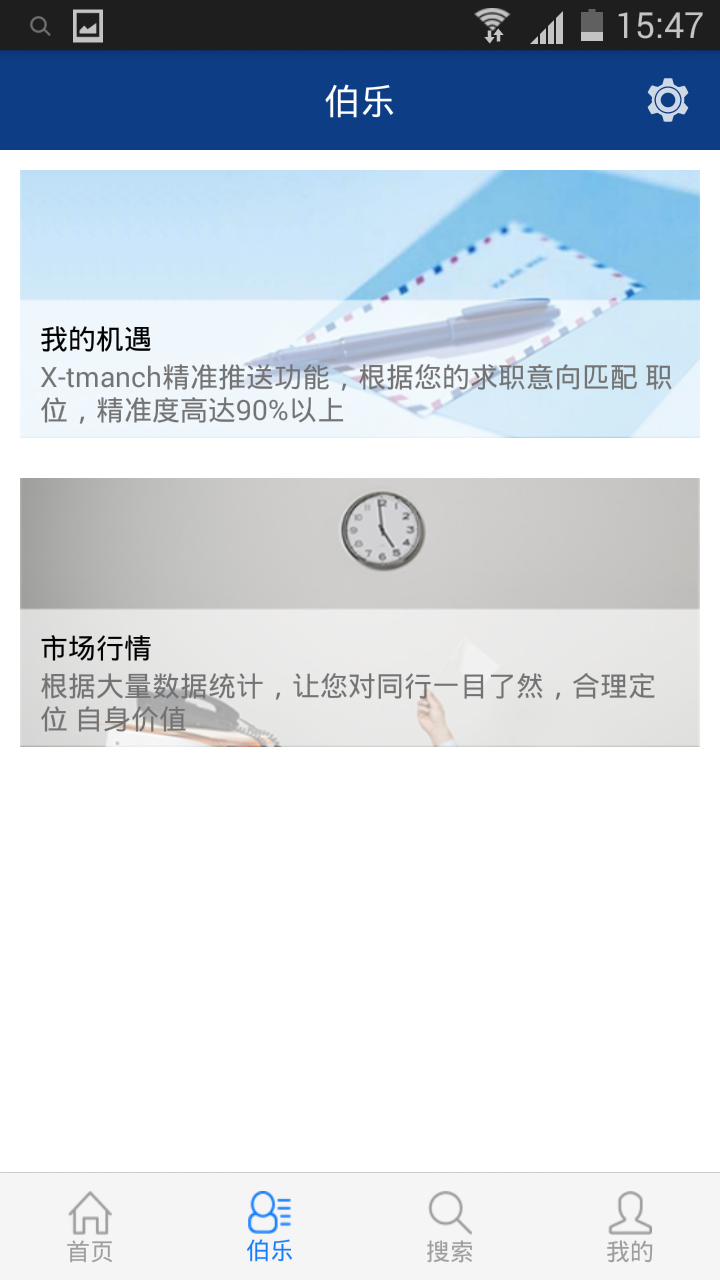Open the settings gear icon

pos(667,100)
